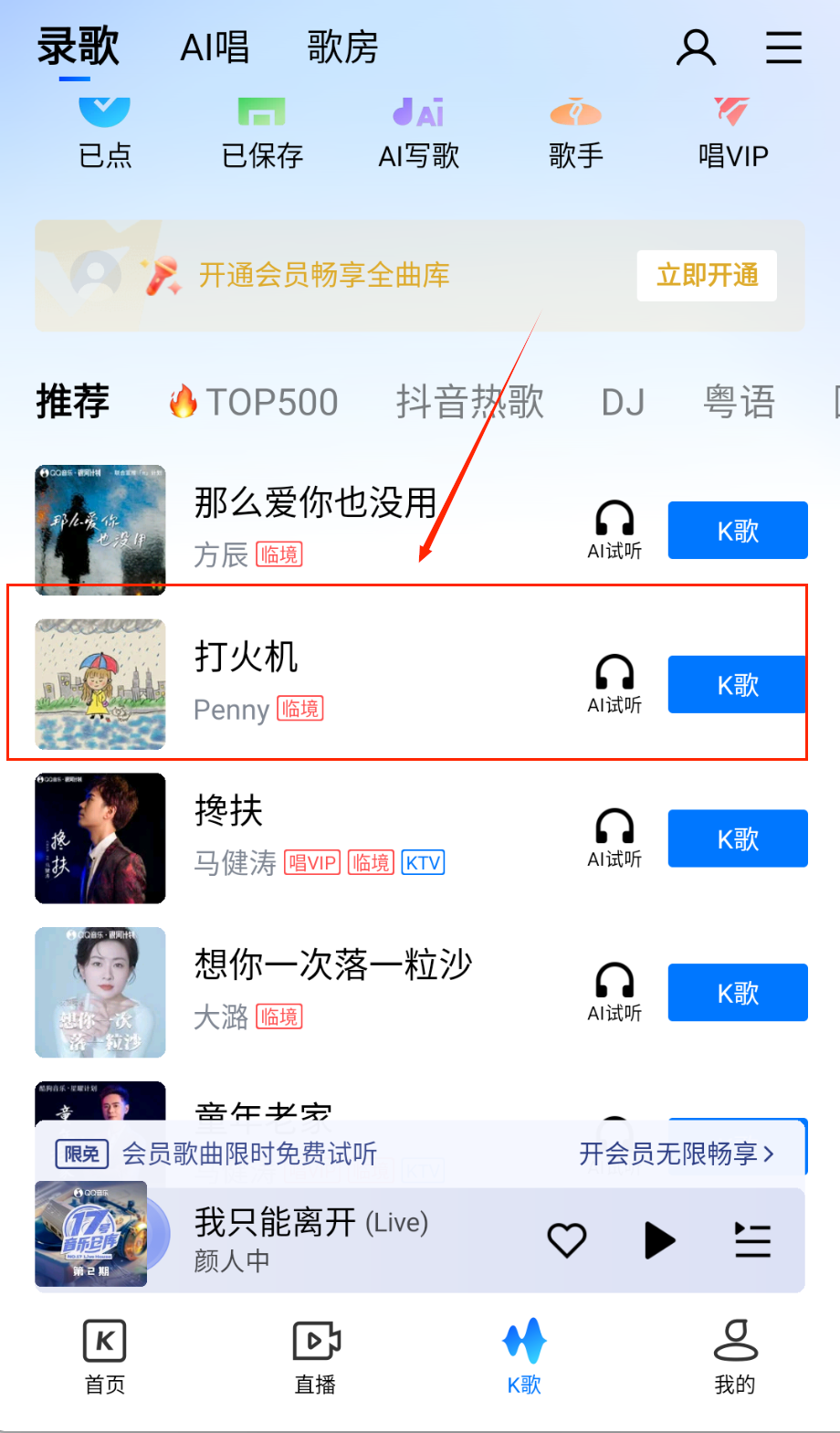Tap K歌 button for 搀扶
The image size is (840, 1433).
point(737,838)
